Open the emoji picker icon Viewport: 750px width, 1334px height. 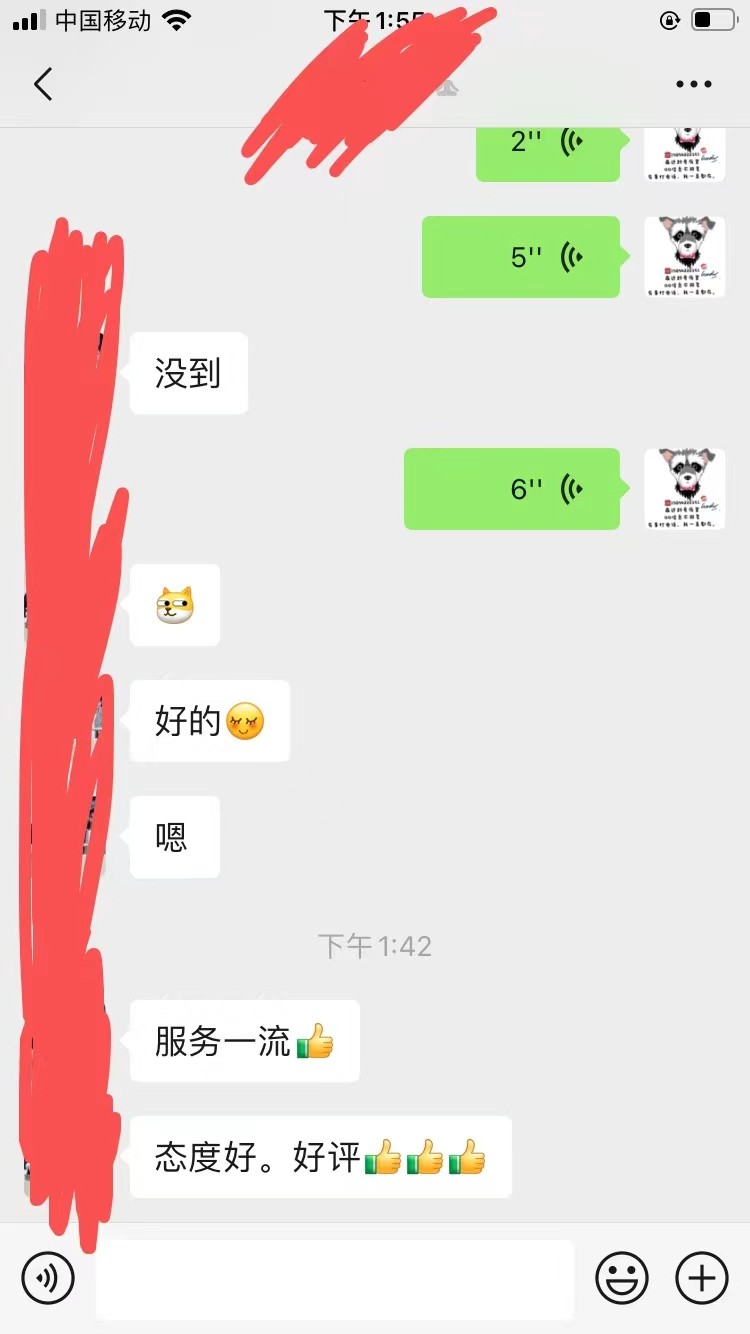(x=621, y=1278)
